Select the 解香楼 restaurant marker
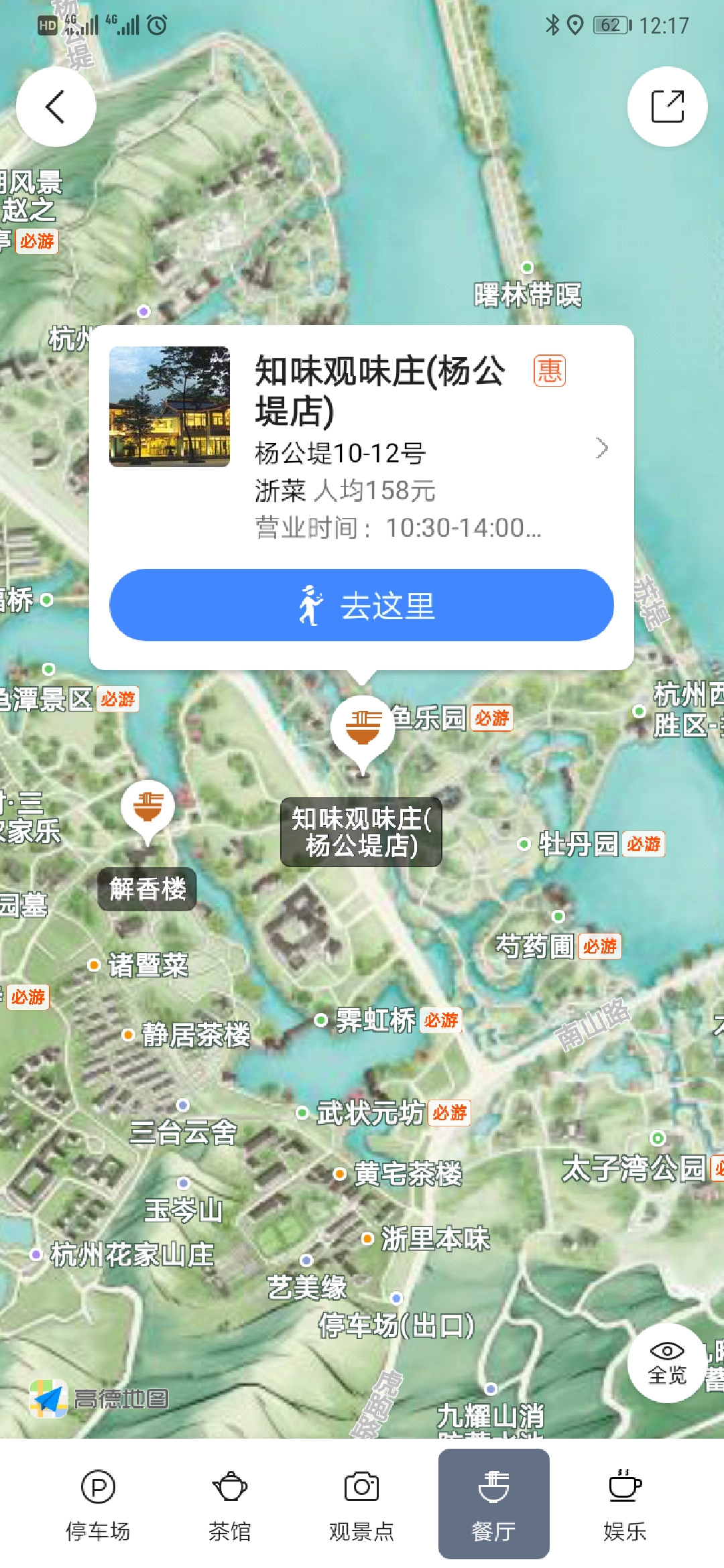 tap(147, 807)
